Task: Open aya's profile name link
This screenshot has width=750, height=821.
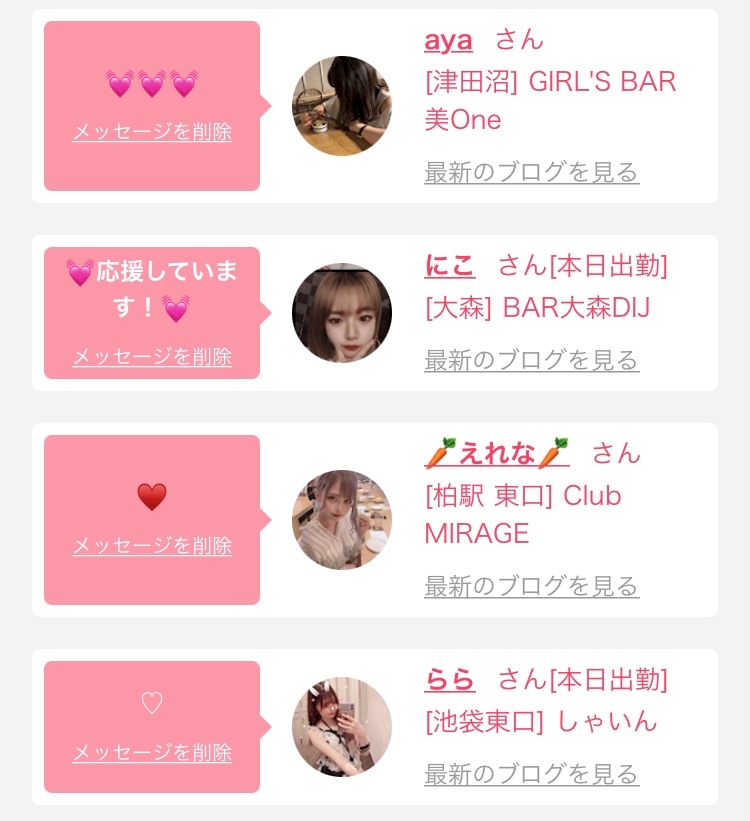Action: (448, 40)
